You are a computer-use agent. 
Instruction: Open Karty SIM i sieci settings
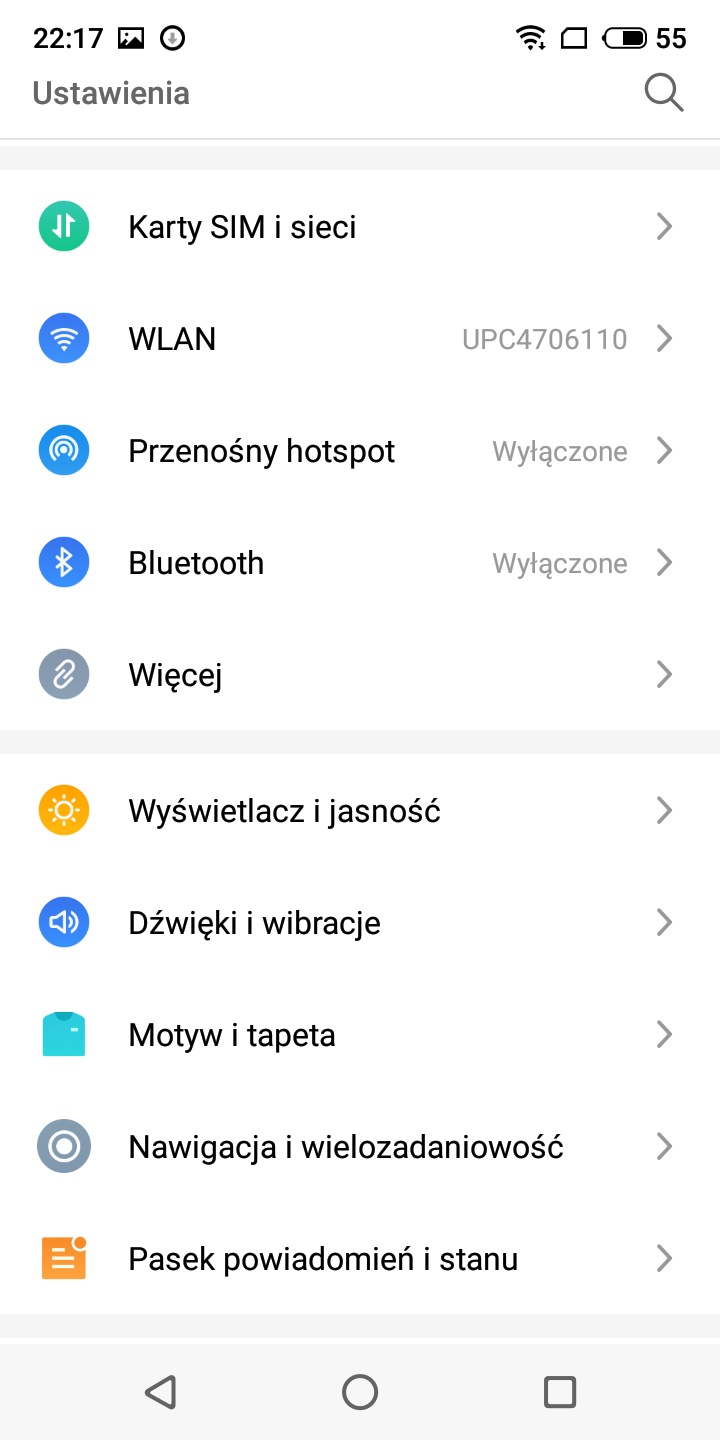pos(360,227)
